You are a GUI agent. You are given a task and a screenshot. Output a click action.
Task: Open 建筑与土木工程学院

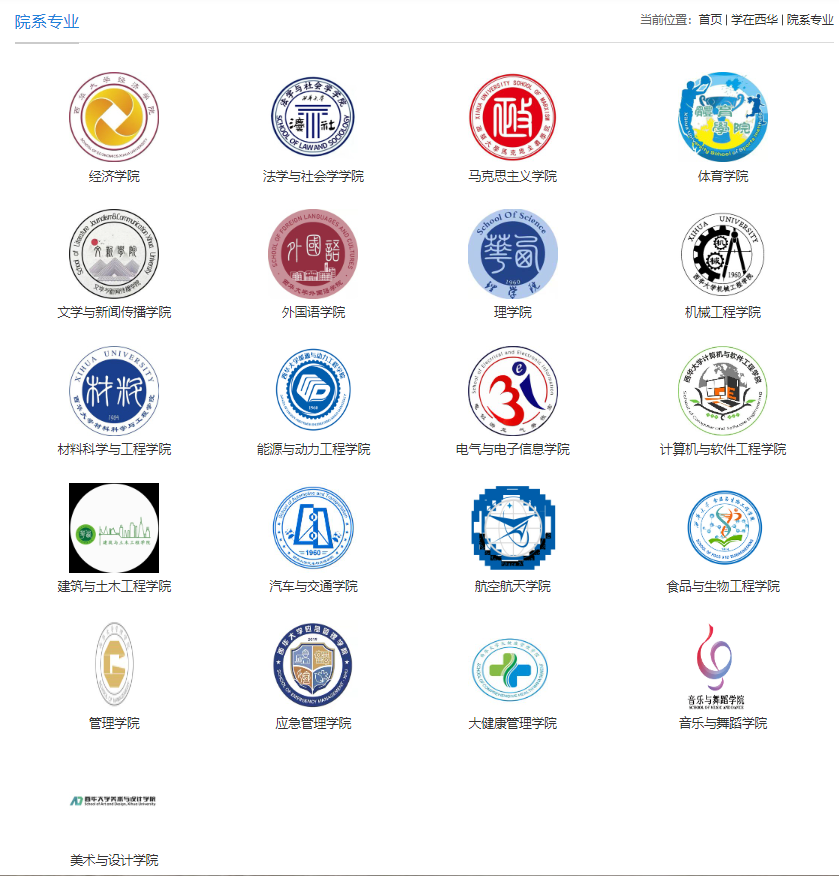(114, 528)
